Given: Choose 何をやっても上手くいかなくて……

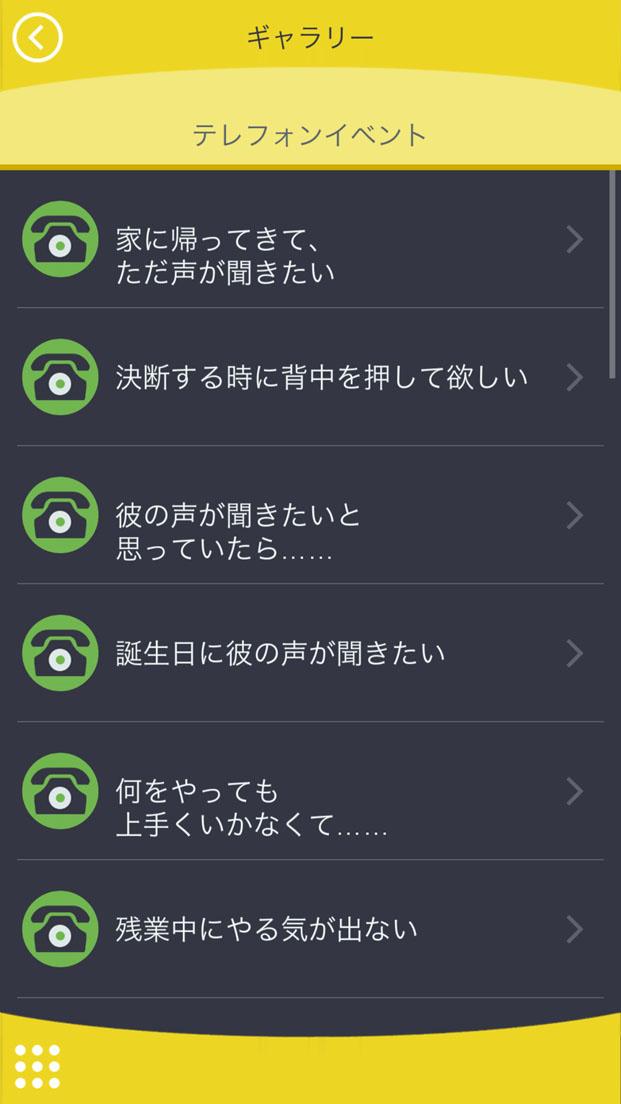Looking at the screenshot, I should pyautogui.click(x=310, y=791).
